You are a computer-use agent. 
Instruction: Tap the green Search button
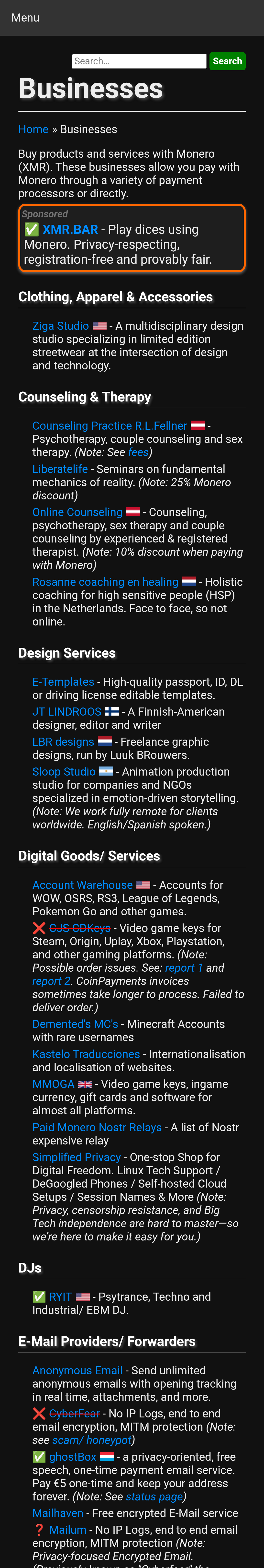(227, 61)
